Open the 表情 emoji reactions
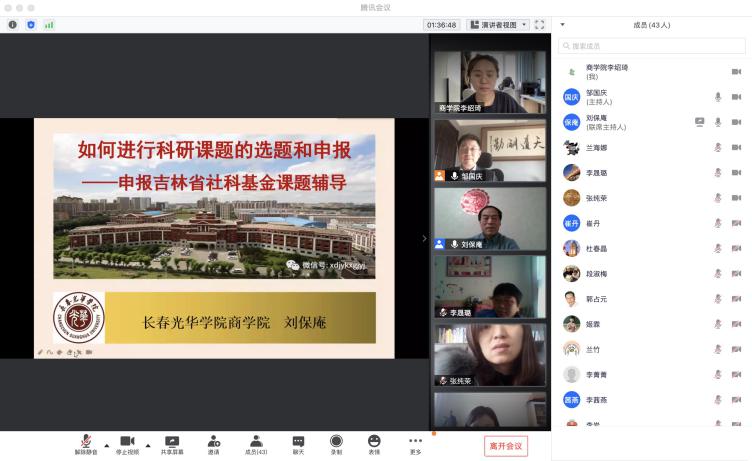This screenshot has width=752, height=461. tap(374, 444)
